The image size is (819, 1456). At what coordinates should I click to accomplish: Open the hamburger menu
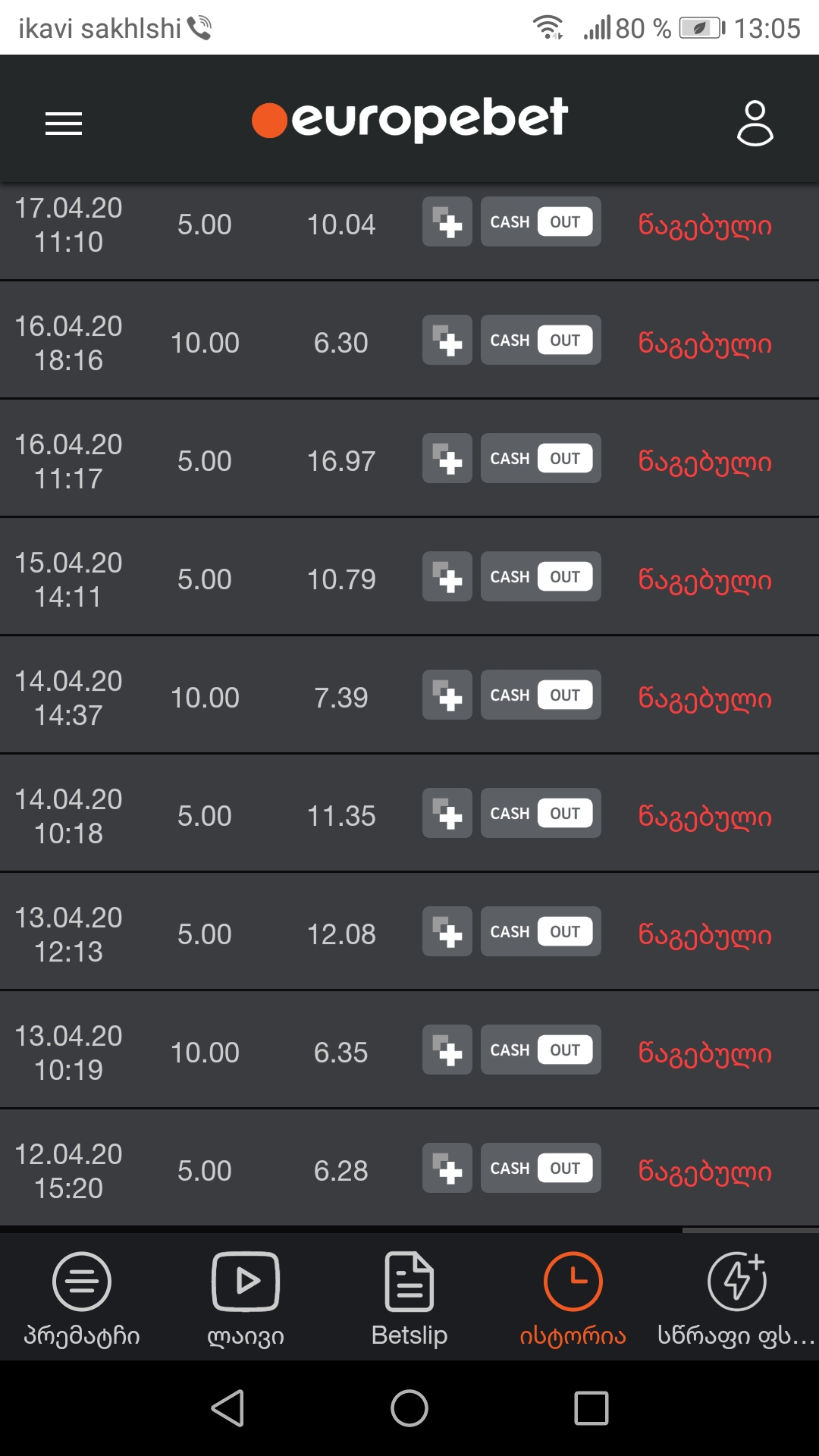coord(64,123)
